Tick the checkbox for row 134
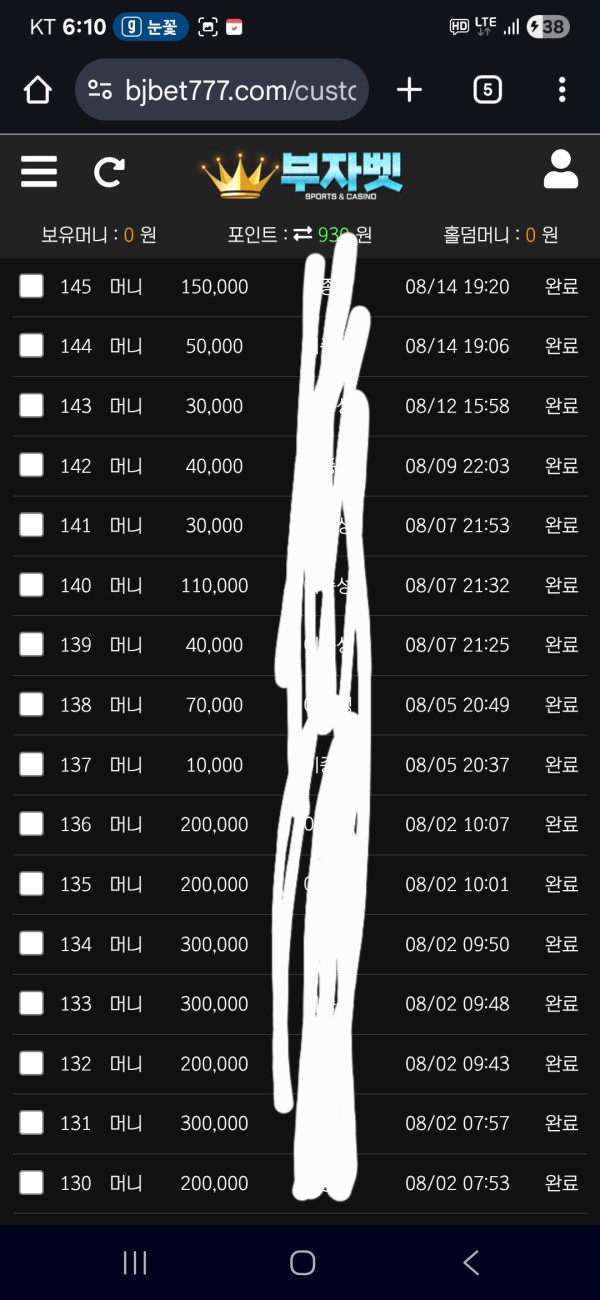600x1300 pixels. [x=32, y=943]
